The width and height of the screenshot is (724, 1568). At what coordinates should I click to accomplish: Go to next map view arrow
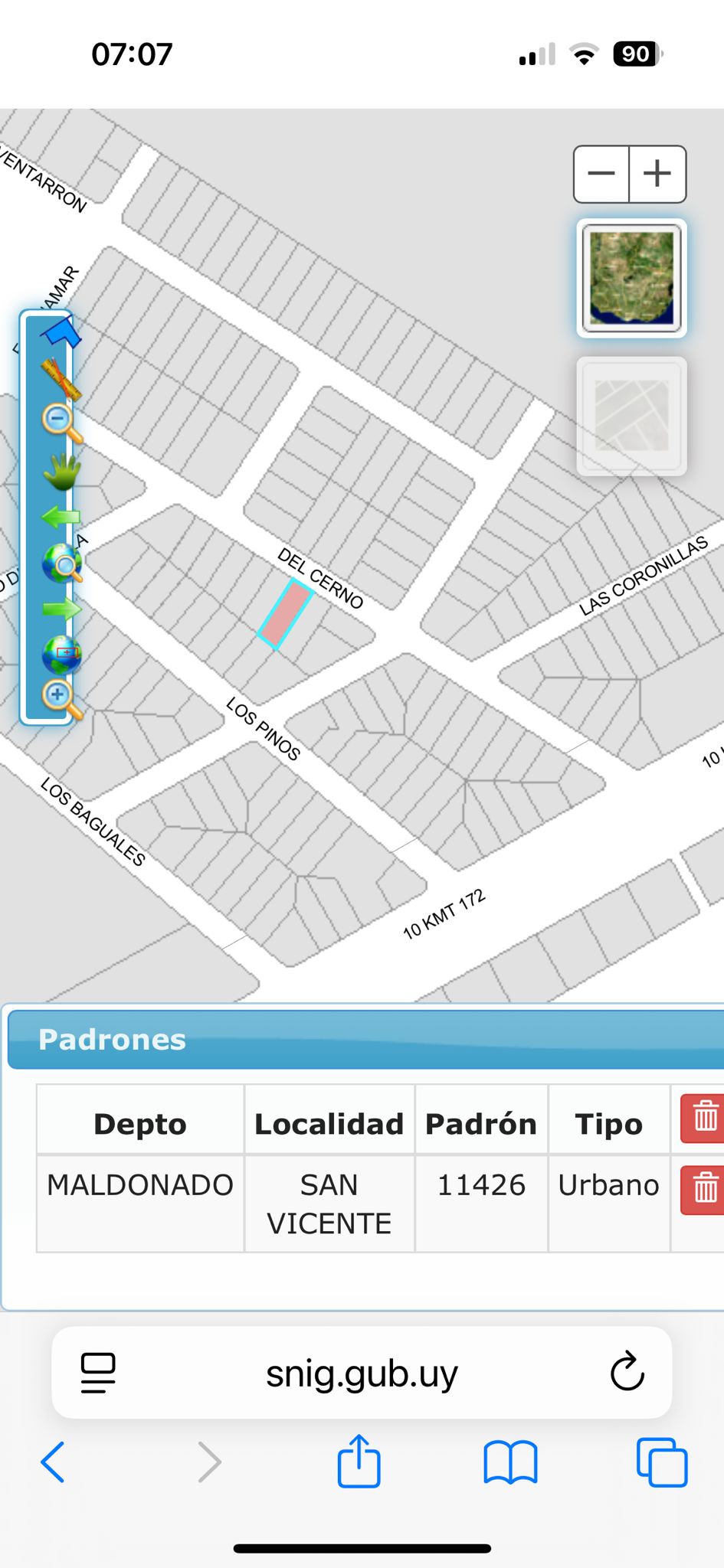(x=61, y=609)
